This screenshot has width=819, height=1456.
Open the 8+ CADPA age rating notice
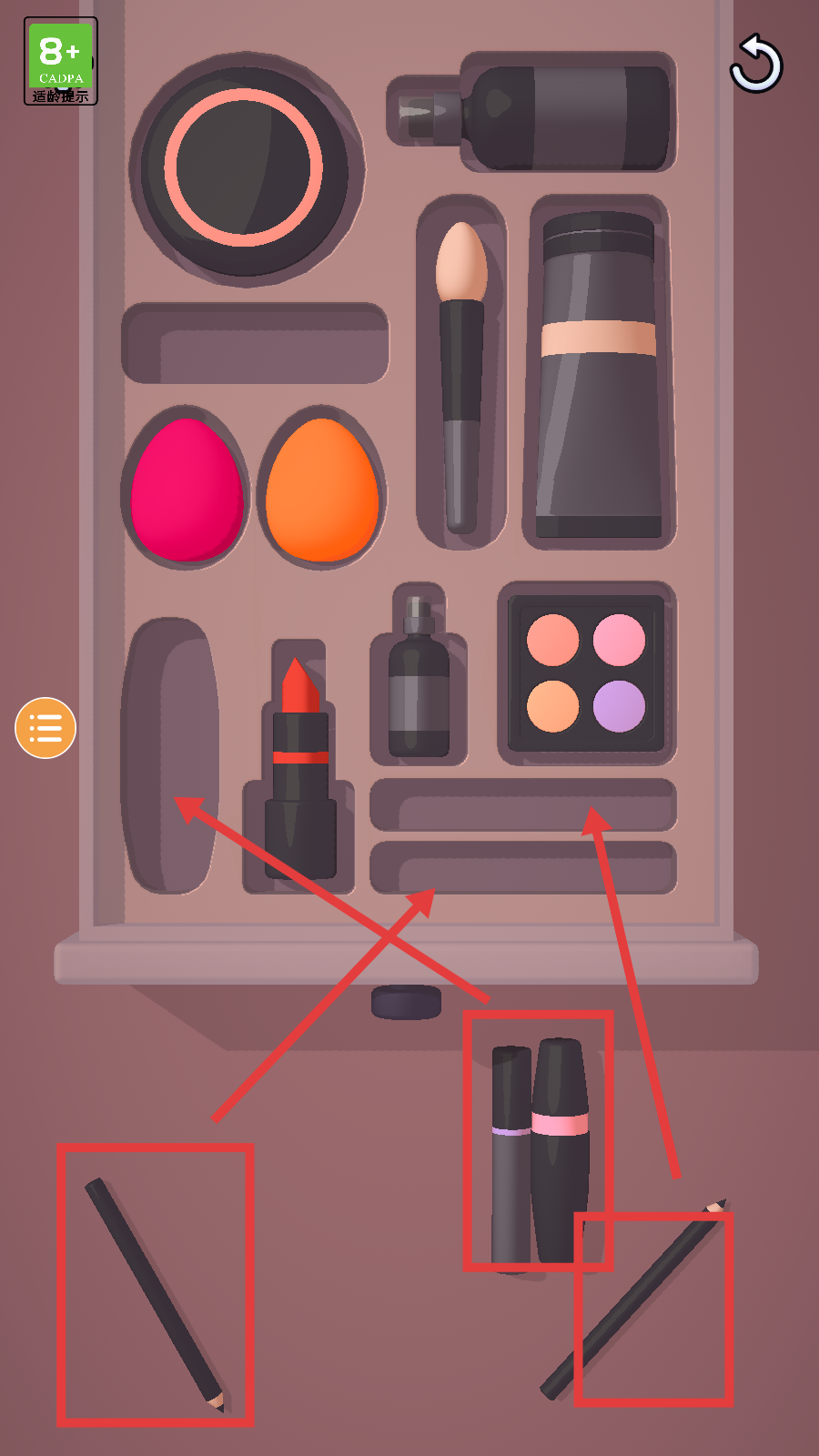(60, 61)
